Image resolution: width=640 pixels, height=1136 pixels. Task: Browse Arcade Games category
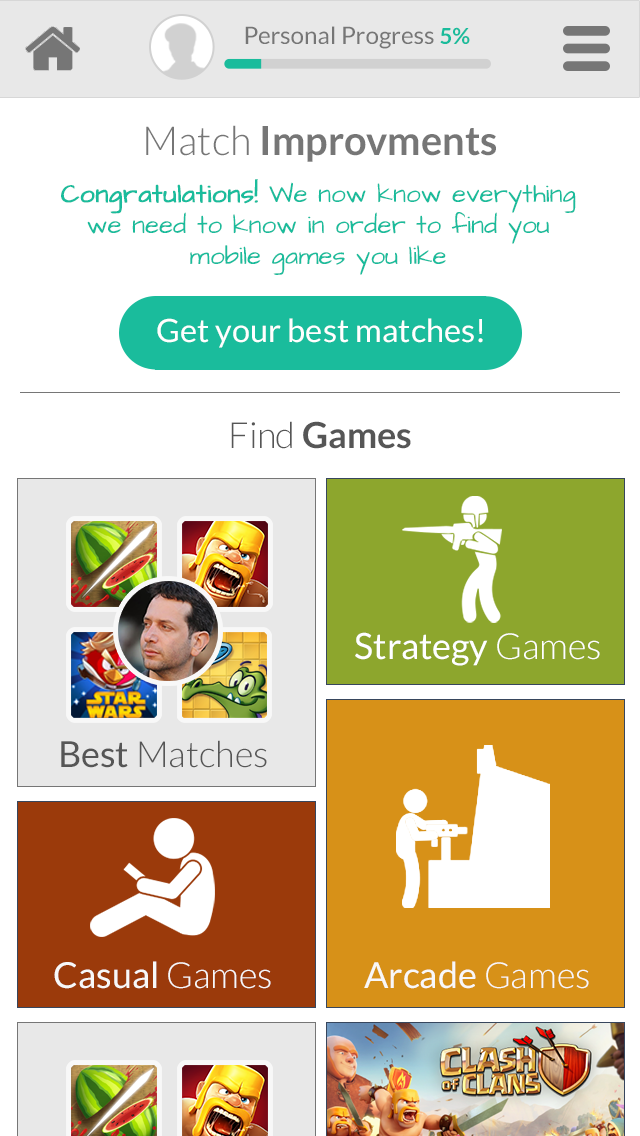click(x=475, y=853)
